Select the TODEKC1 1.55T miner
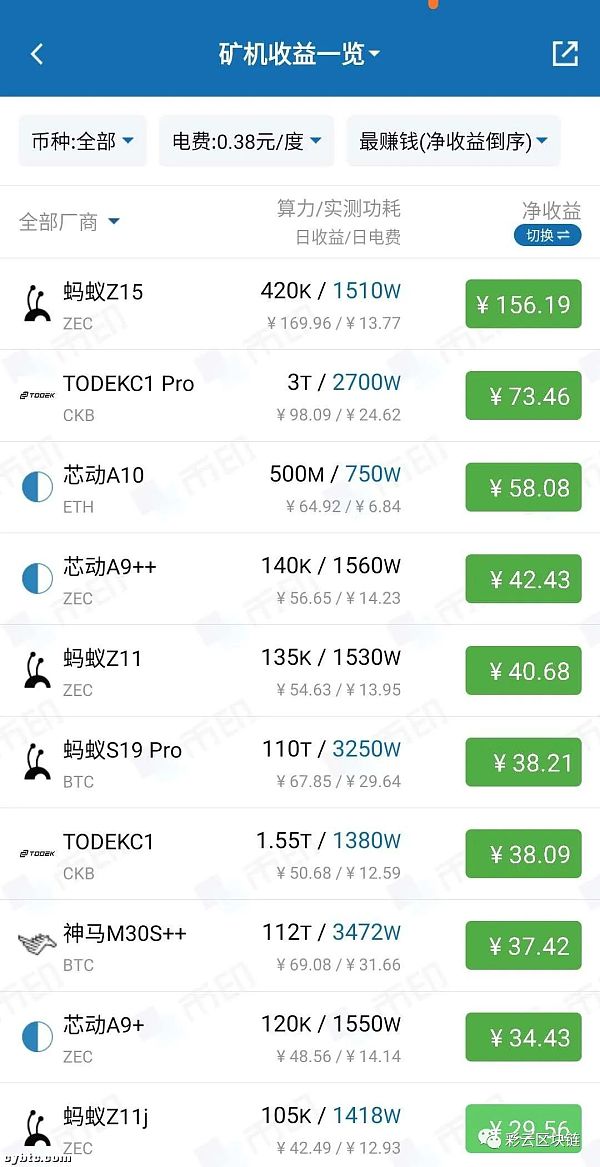Image resolution: width=600 pixels, height=1167 pixels. [x=300, y=853]
